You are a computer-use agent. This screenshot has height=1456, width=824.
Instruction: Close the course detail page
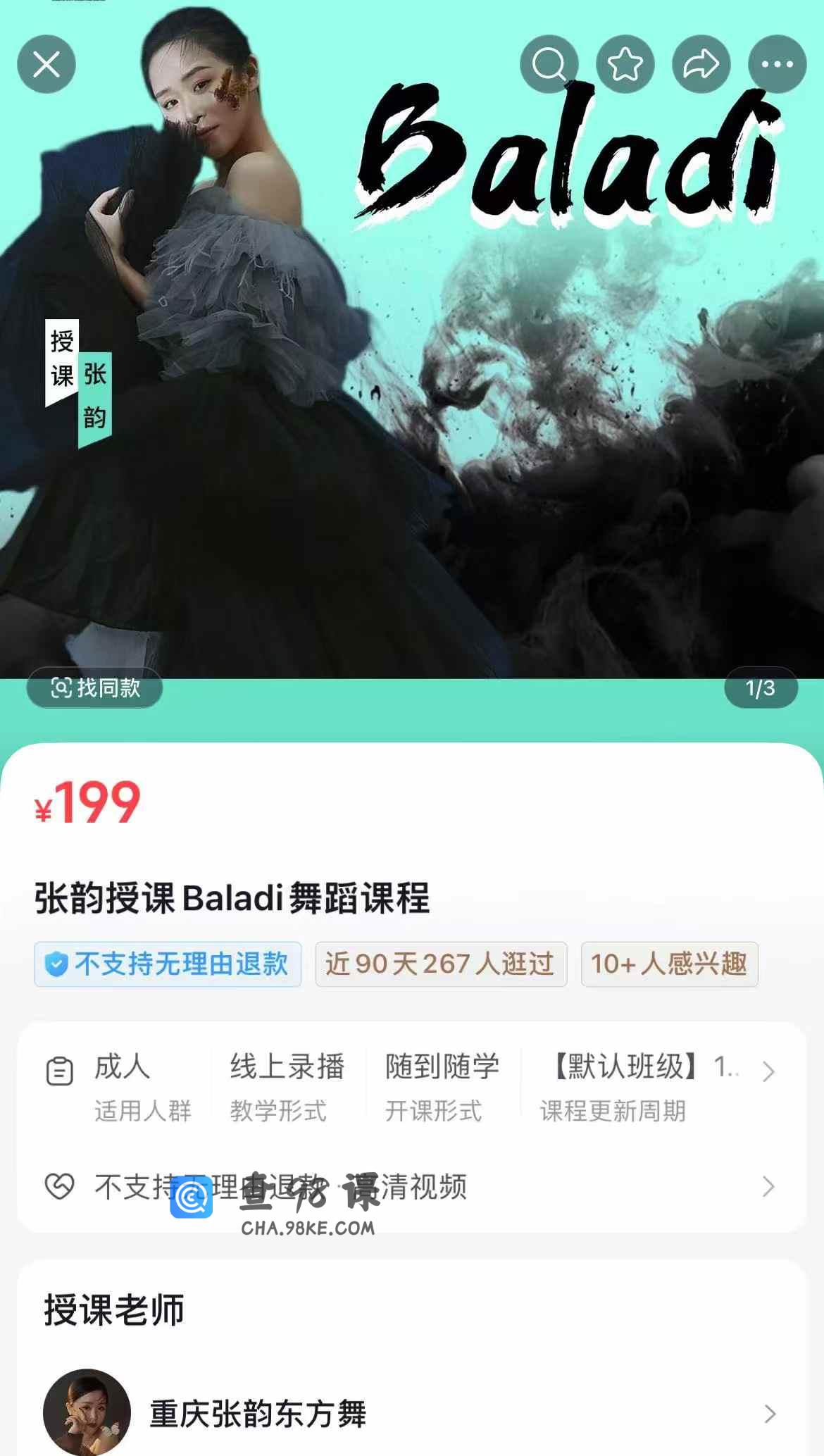46,65
